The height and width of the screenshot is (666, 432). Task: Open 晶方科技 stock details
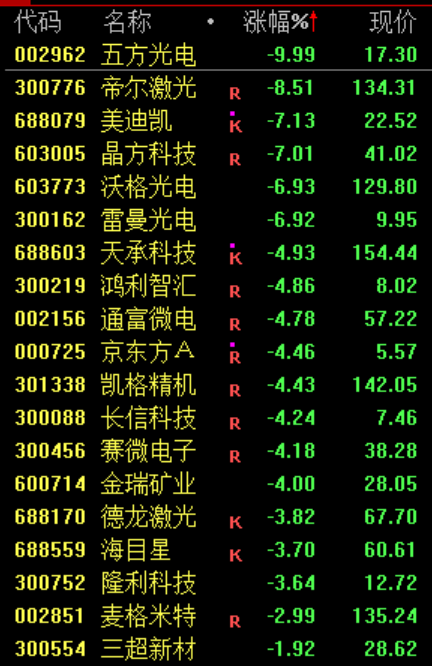[216, 154]
